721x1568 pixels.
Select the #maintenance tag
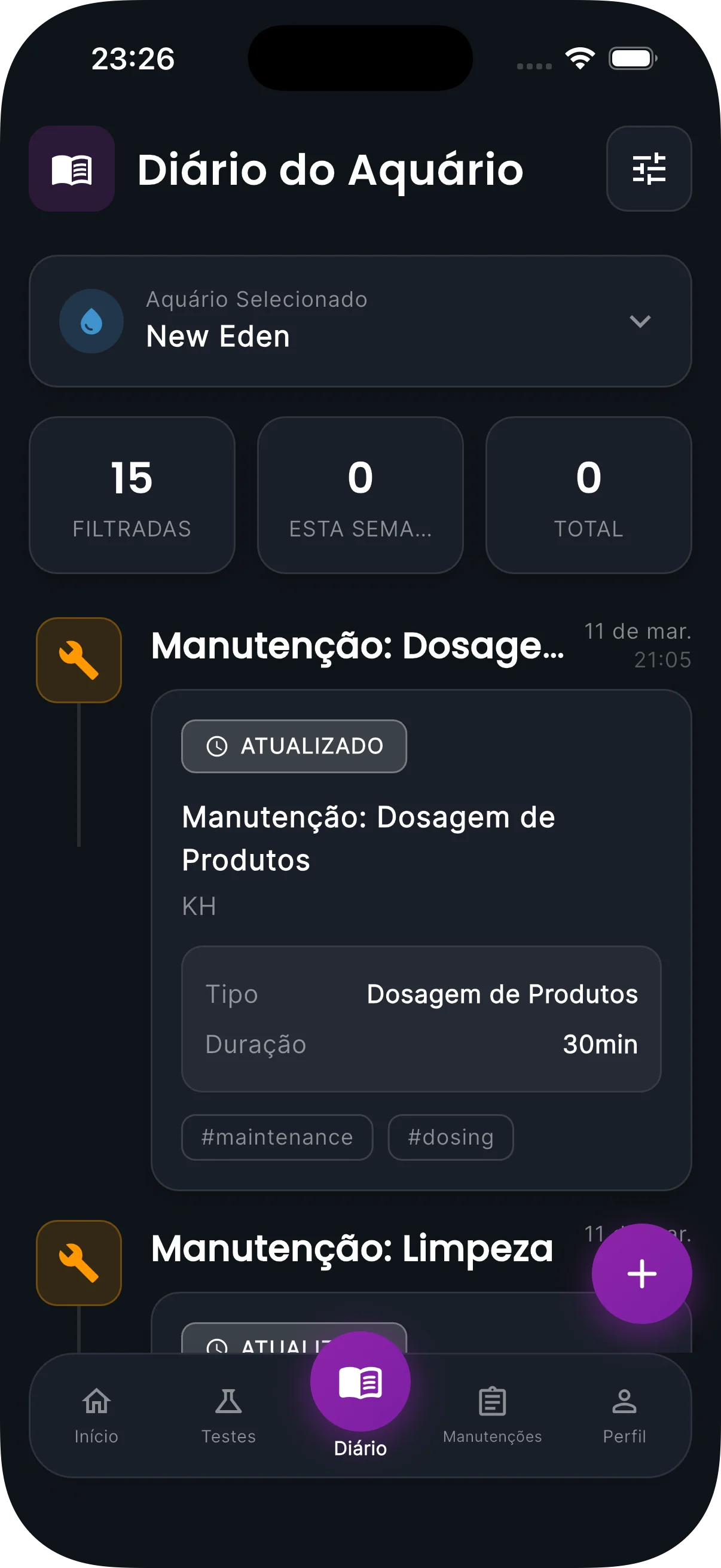[277, 1136]
